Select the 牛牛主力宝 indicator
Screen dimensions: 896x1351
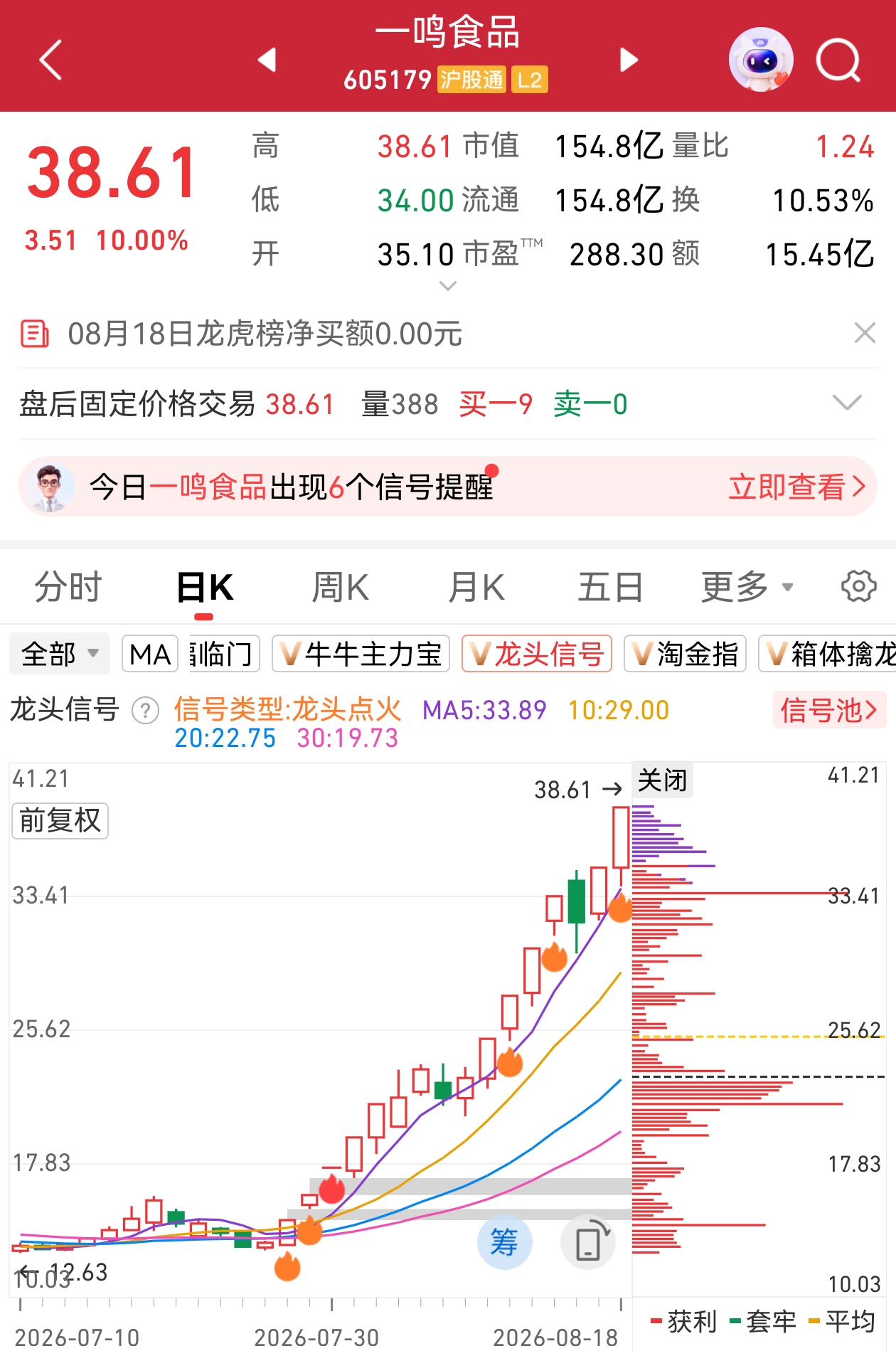tap(361, 654)
